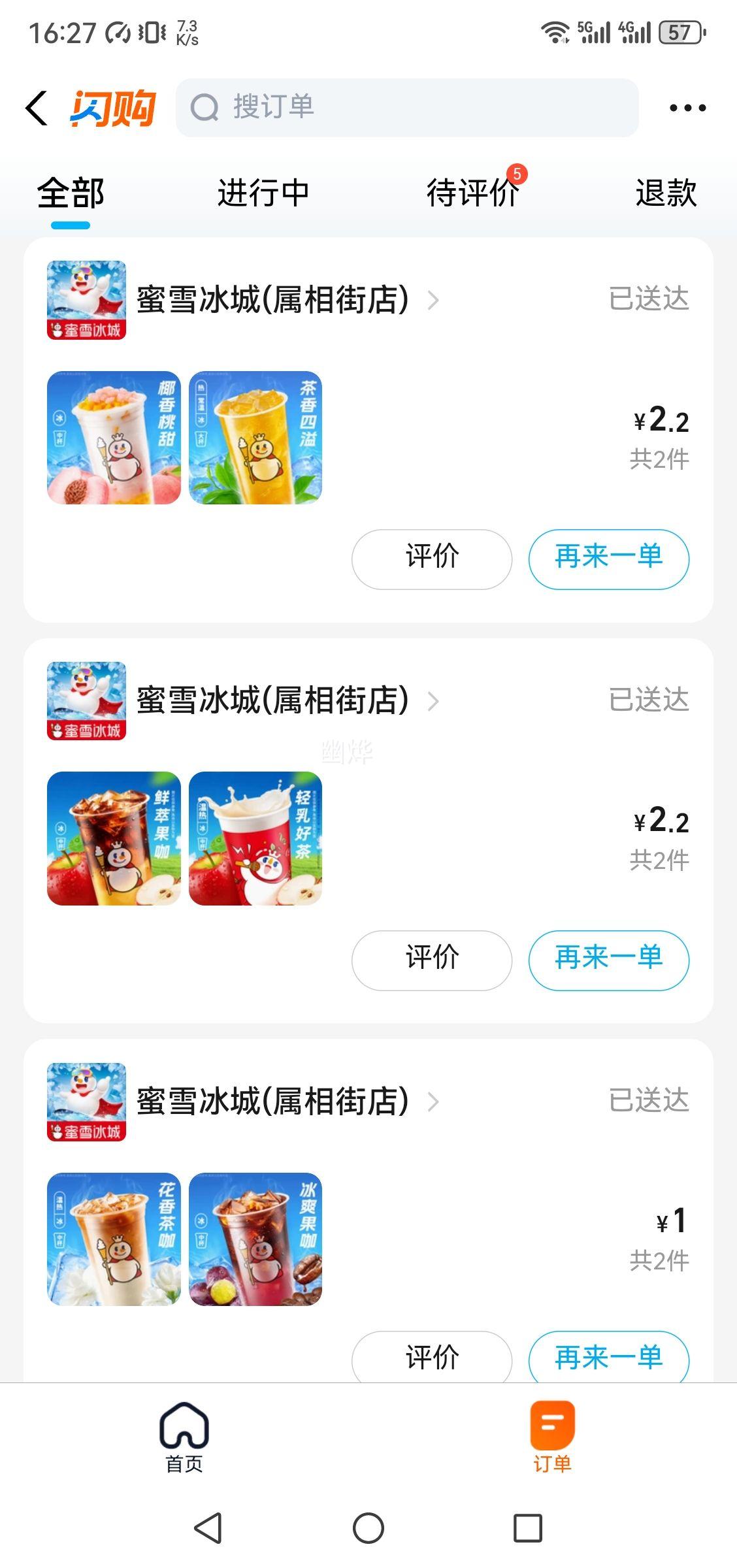Screen dimensions: 737x1568
Task: Select the 全部 tab
Action: pyautogui.click(x=71, y=193)
